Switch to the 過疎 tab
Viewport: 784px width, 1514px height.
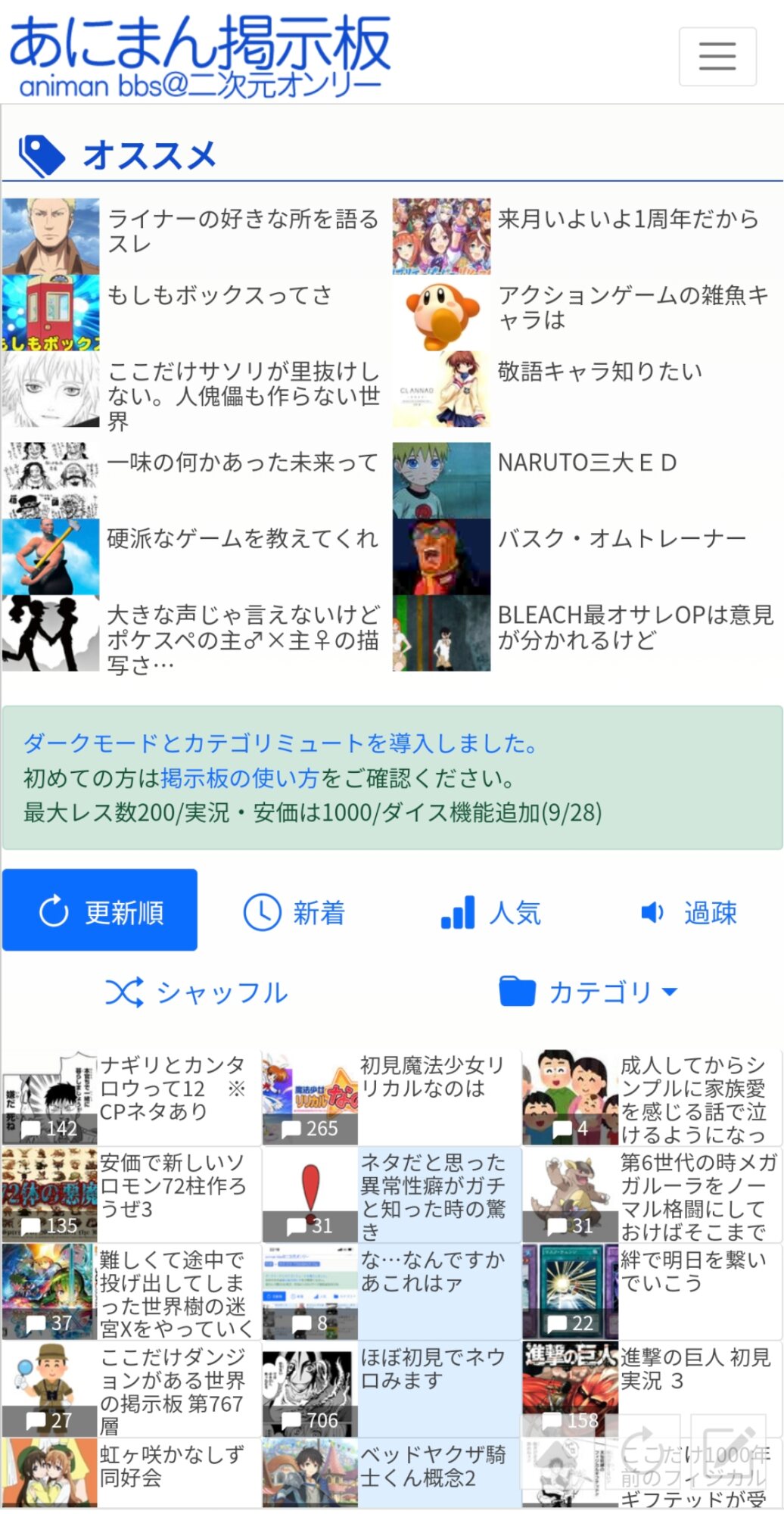click(x=687, y=912)
